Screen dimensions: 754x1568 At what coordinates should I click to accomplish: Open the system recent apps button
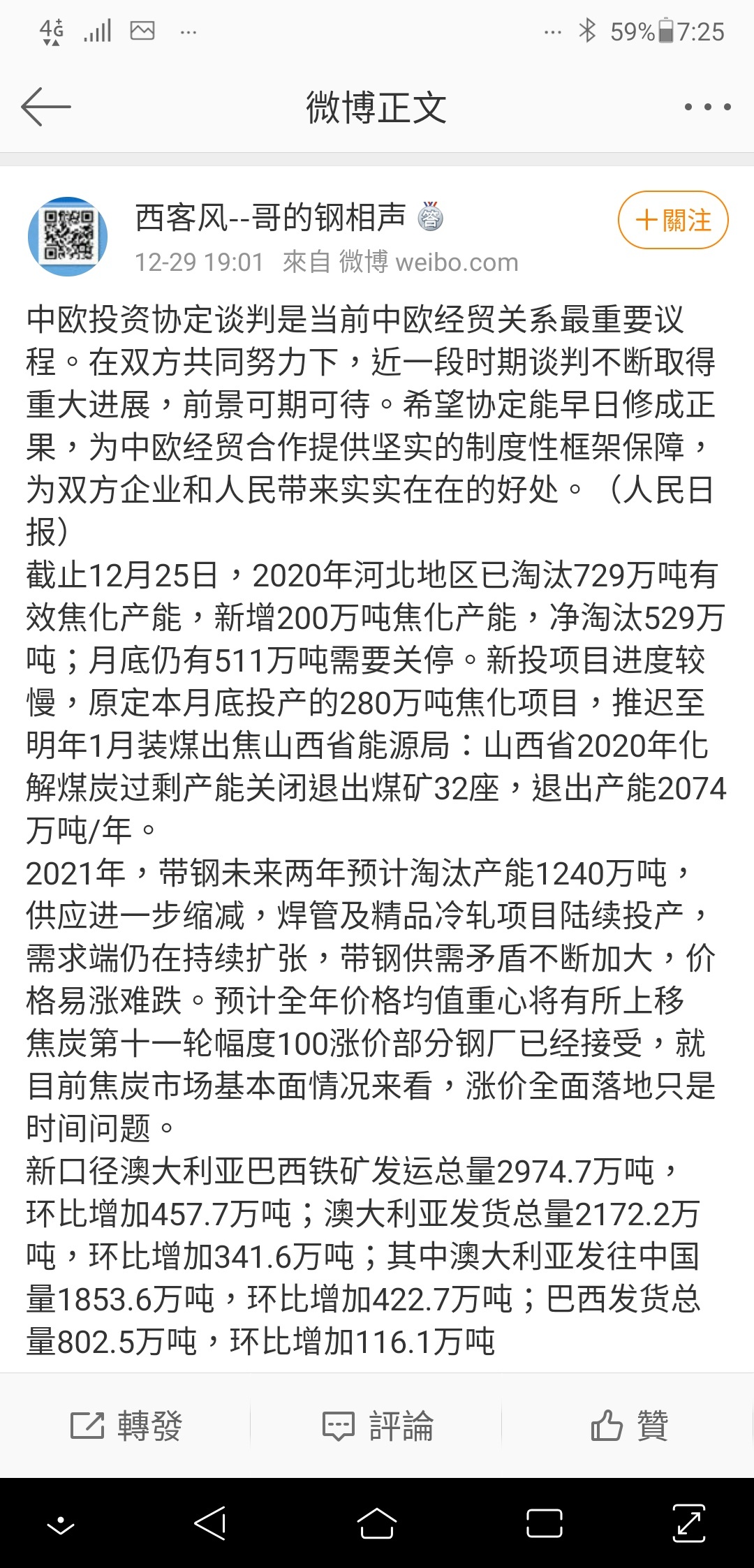click(x=545, y=1523)
